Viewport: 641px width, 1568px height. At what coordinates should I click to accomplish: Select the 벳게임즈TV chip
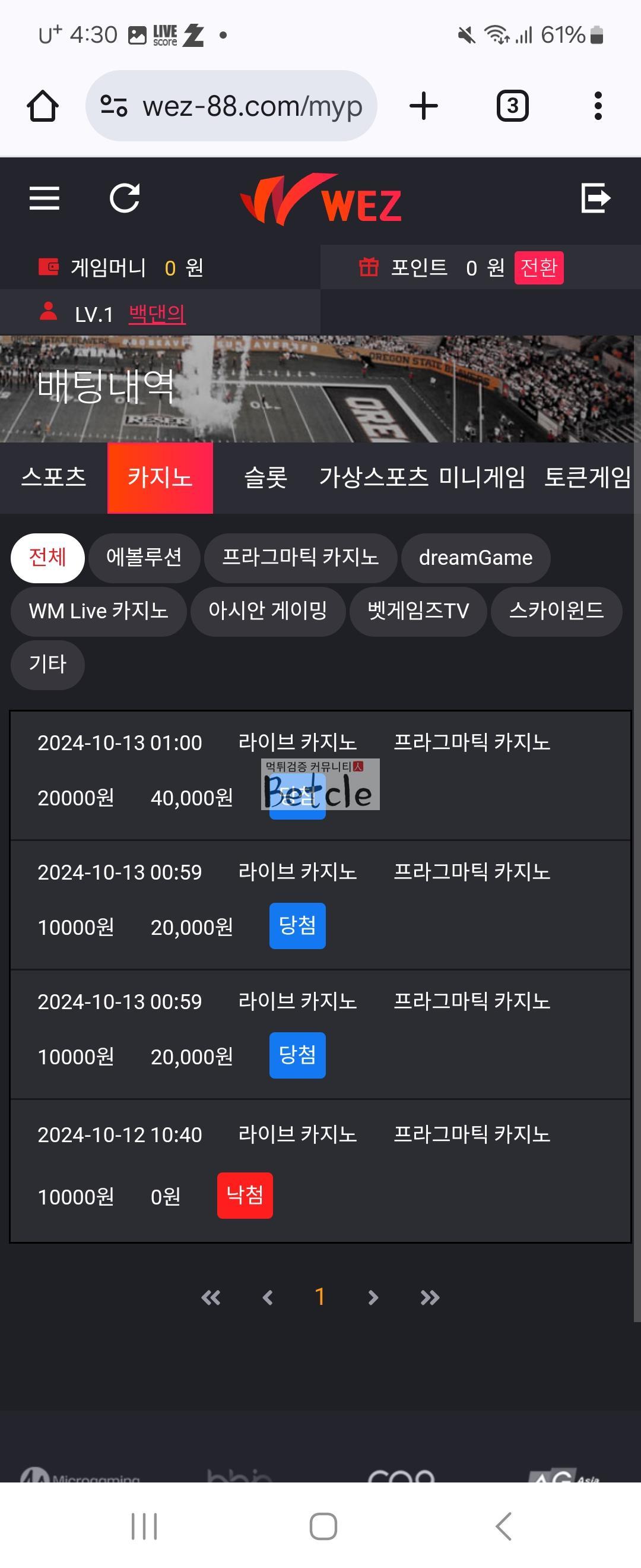[418, 611]
